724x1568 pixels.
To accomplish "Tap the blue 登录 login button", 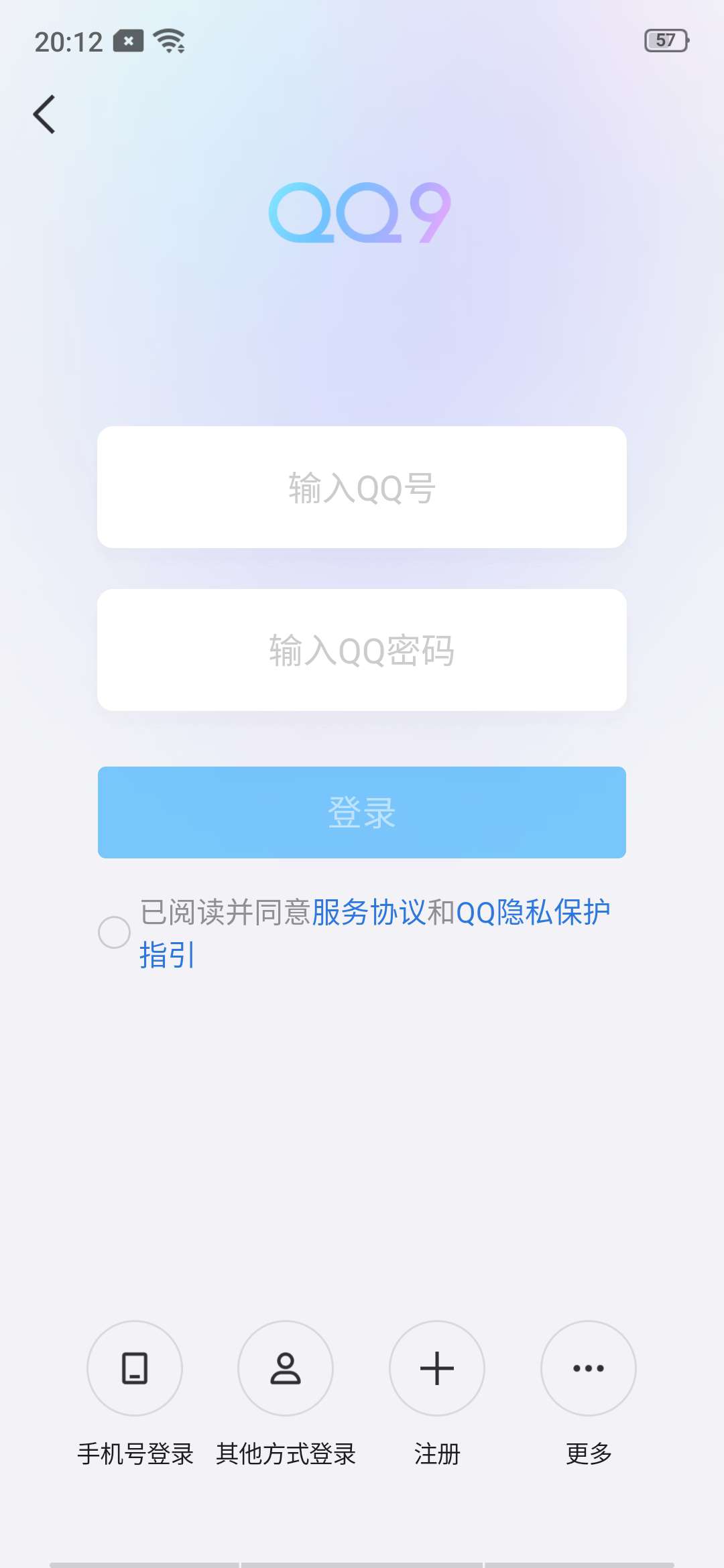I will [362, 812].
